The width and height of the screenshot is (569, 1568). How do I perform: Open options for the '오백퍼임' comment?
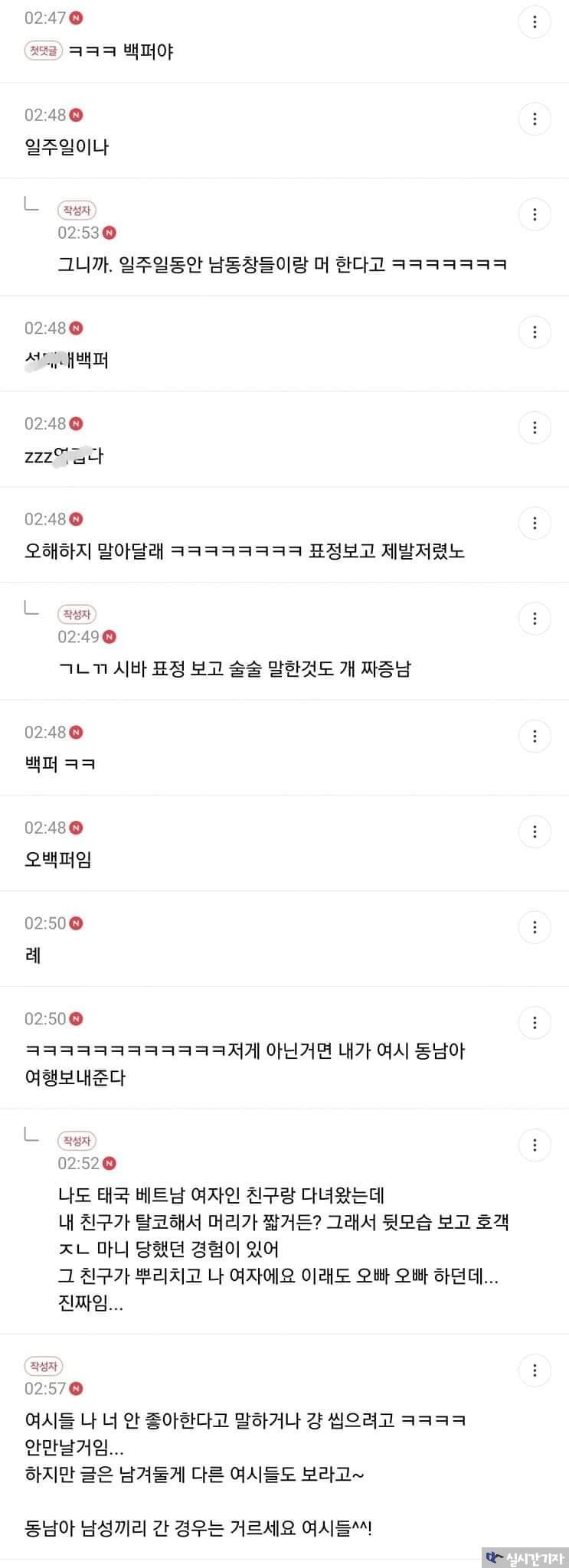coord(535,831)
